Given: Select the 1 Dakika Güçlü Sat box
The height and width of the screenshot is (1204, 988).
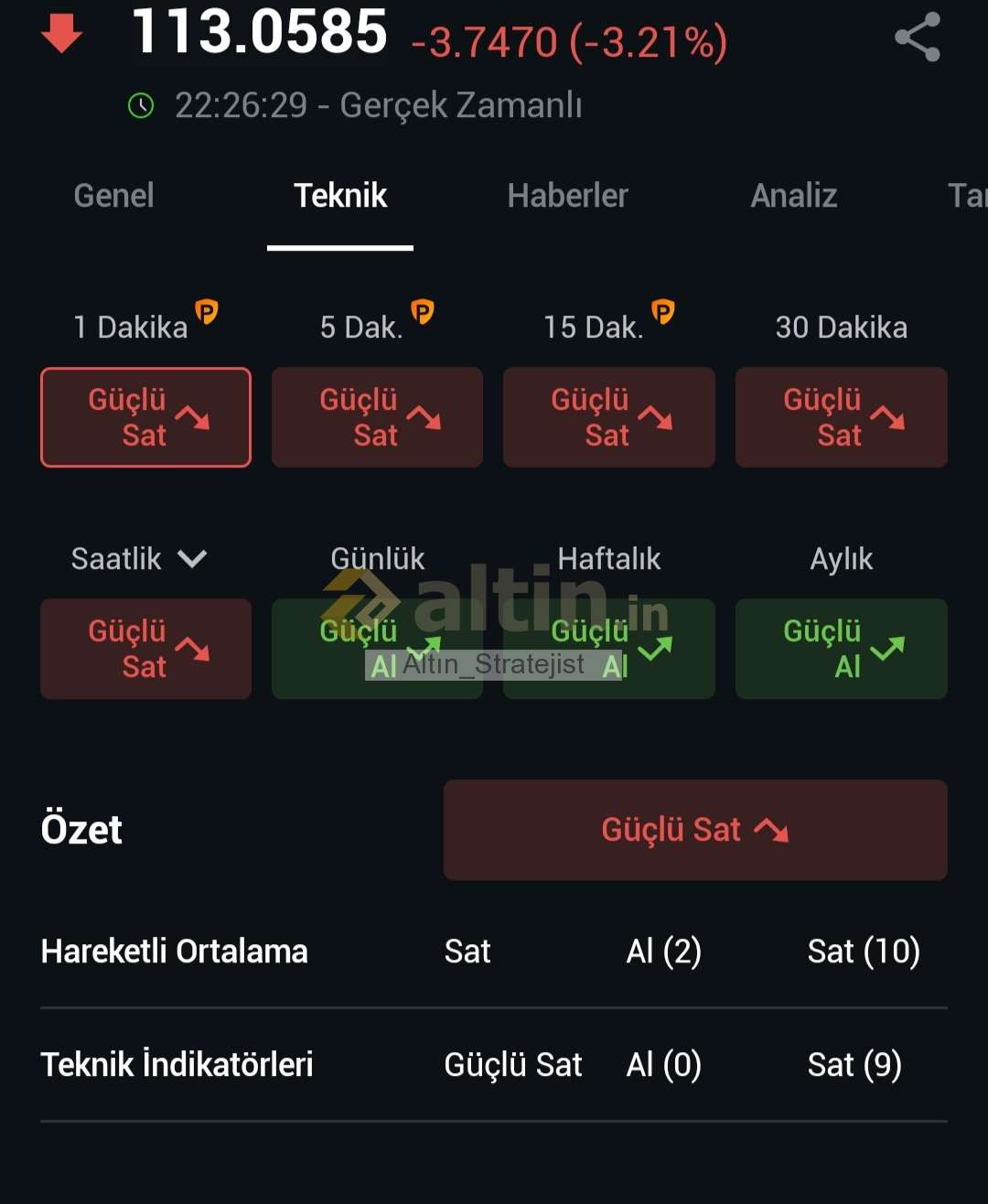Looking at the screenshot, I should [x=145, y=417].
